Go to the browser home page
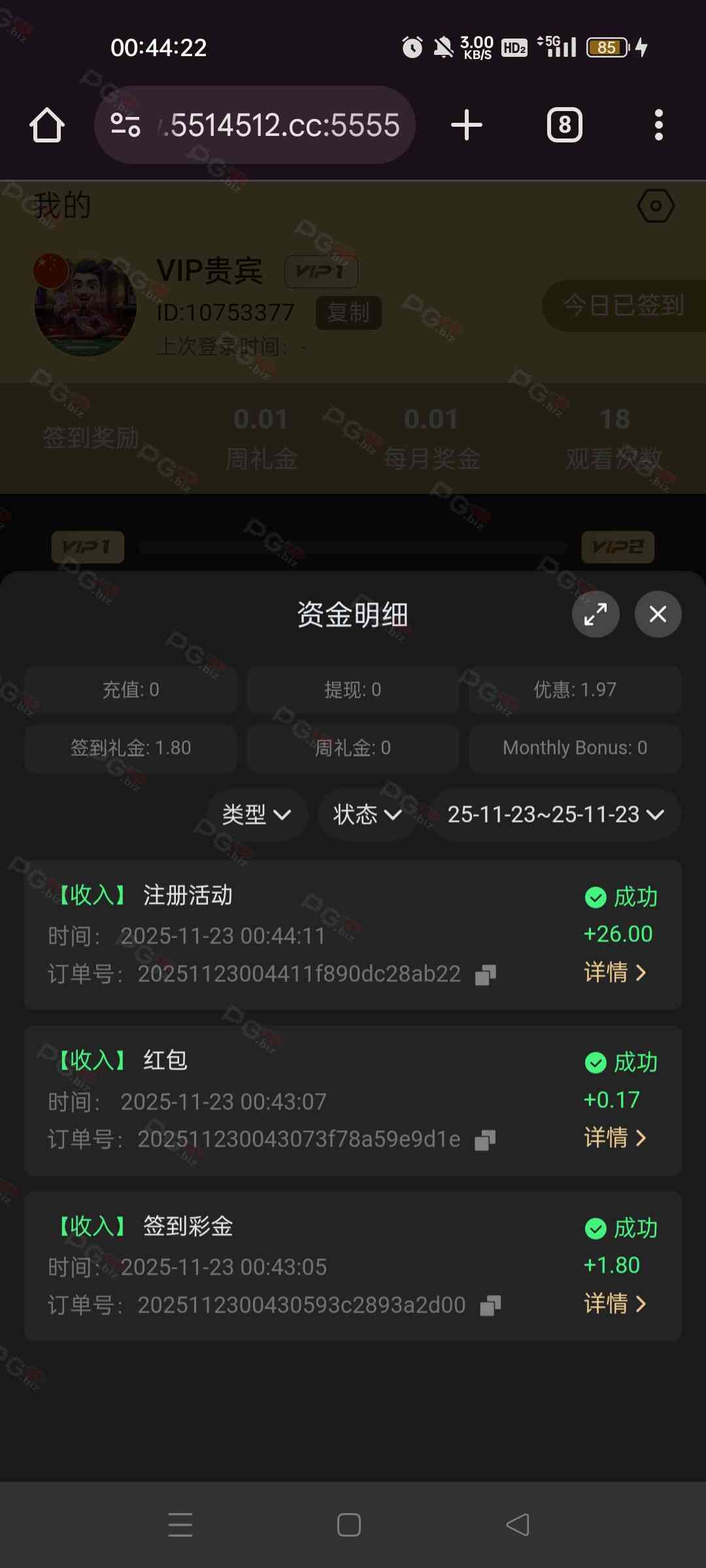Screen dimensions: 706x1568 point(47,125)
